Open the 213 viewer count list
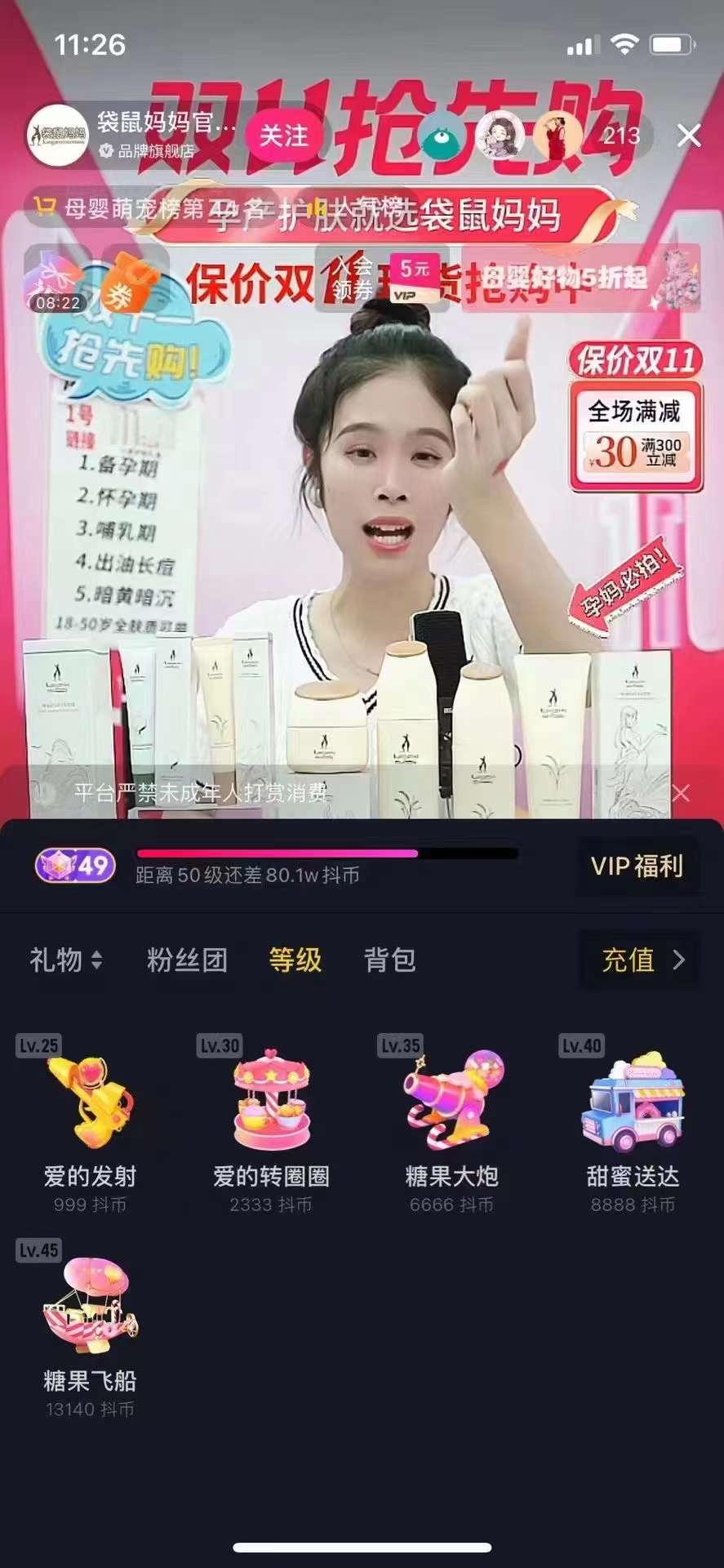The height and width of the screenshot is (1568, 724). point(621,136)
